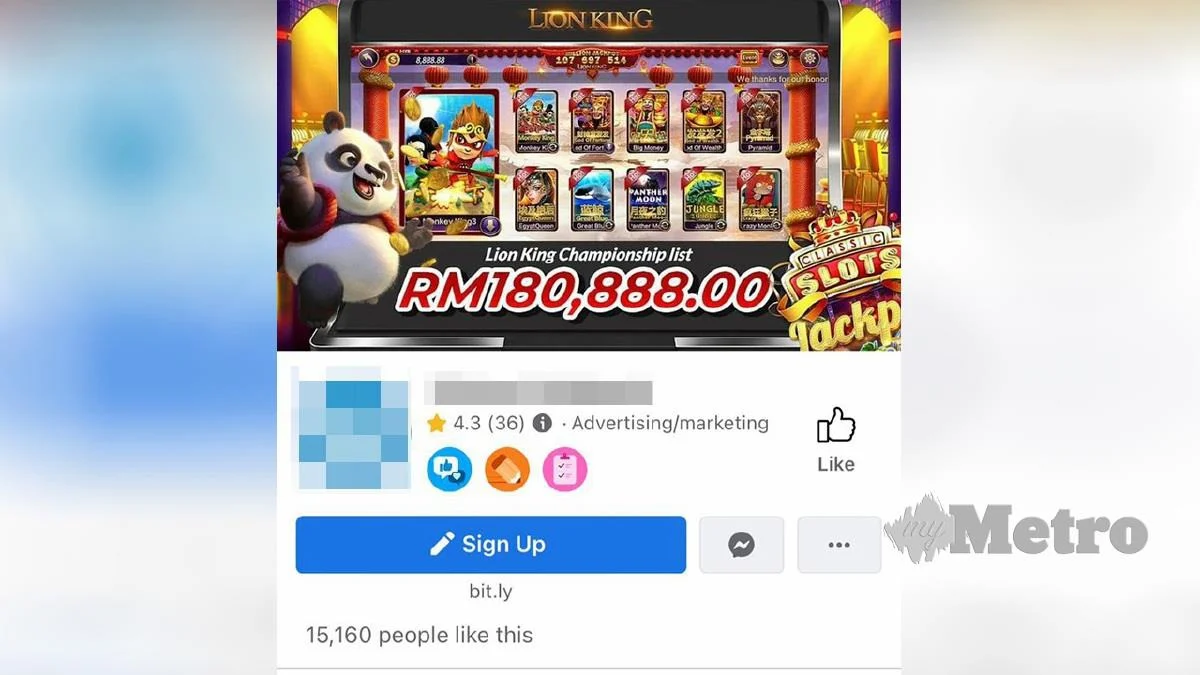The width and height of the screenshot is (1200, 675).
Task: Open Messenger to message the page
Action: tap(741, 545)
